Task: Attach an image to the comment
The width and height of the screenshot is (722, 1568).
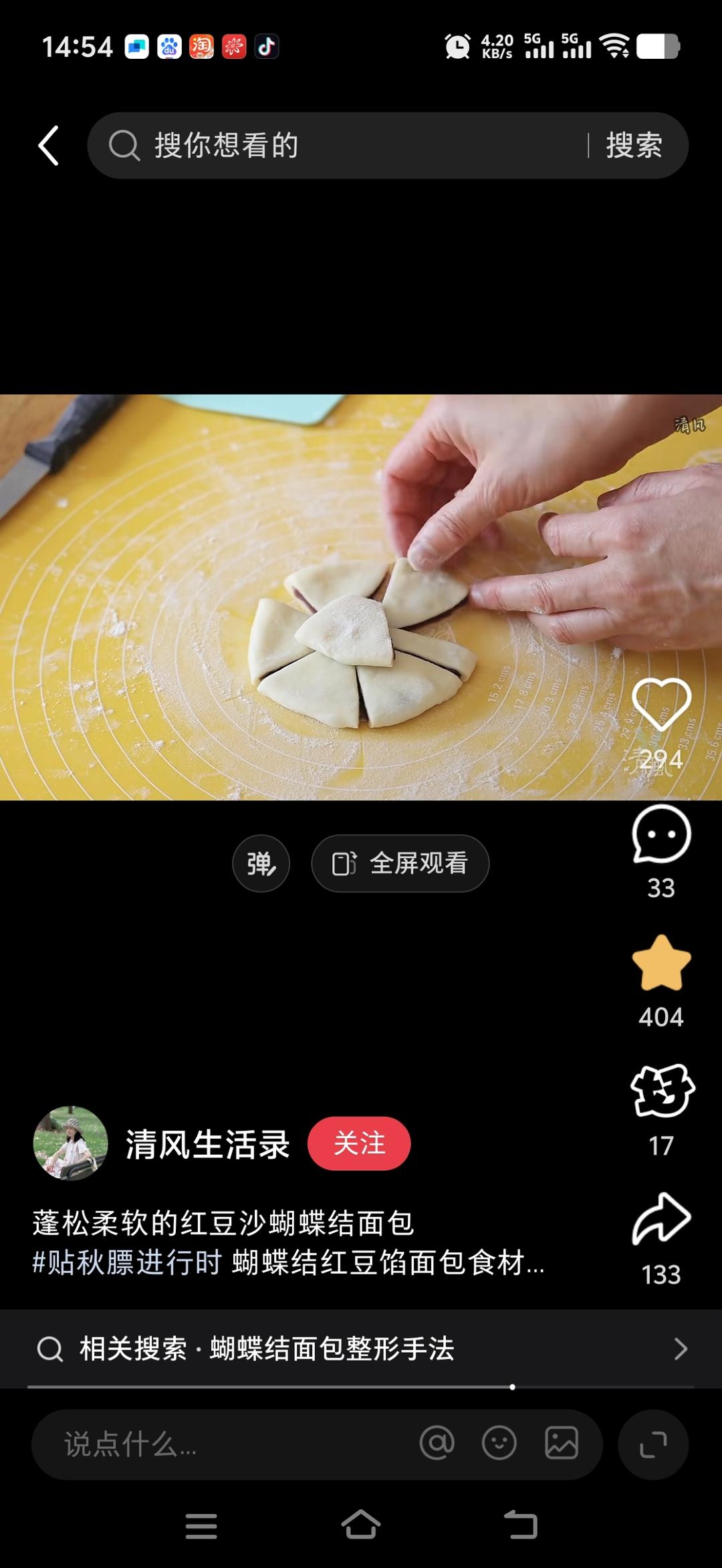Action: [562, 1443]
